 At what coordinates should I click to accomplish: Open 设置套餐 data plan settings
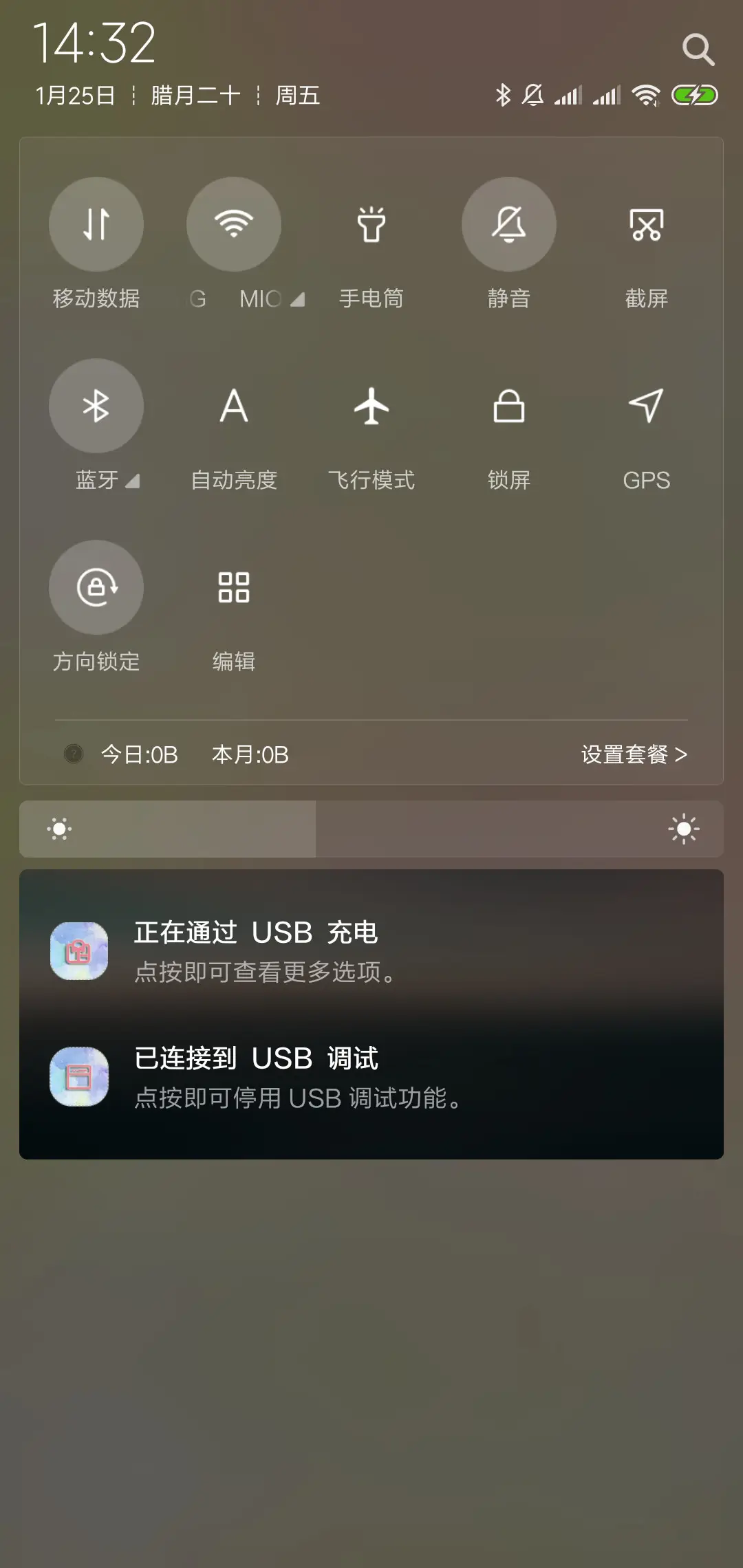632,754
